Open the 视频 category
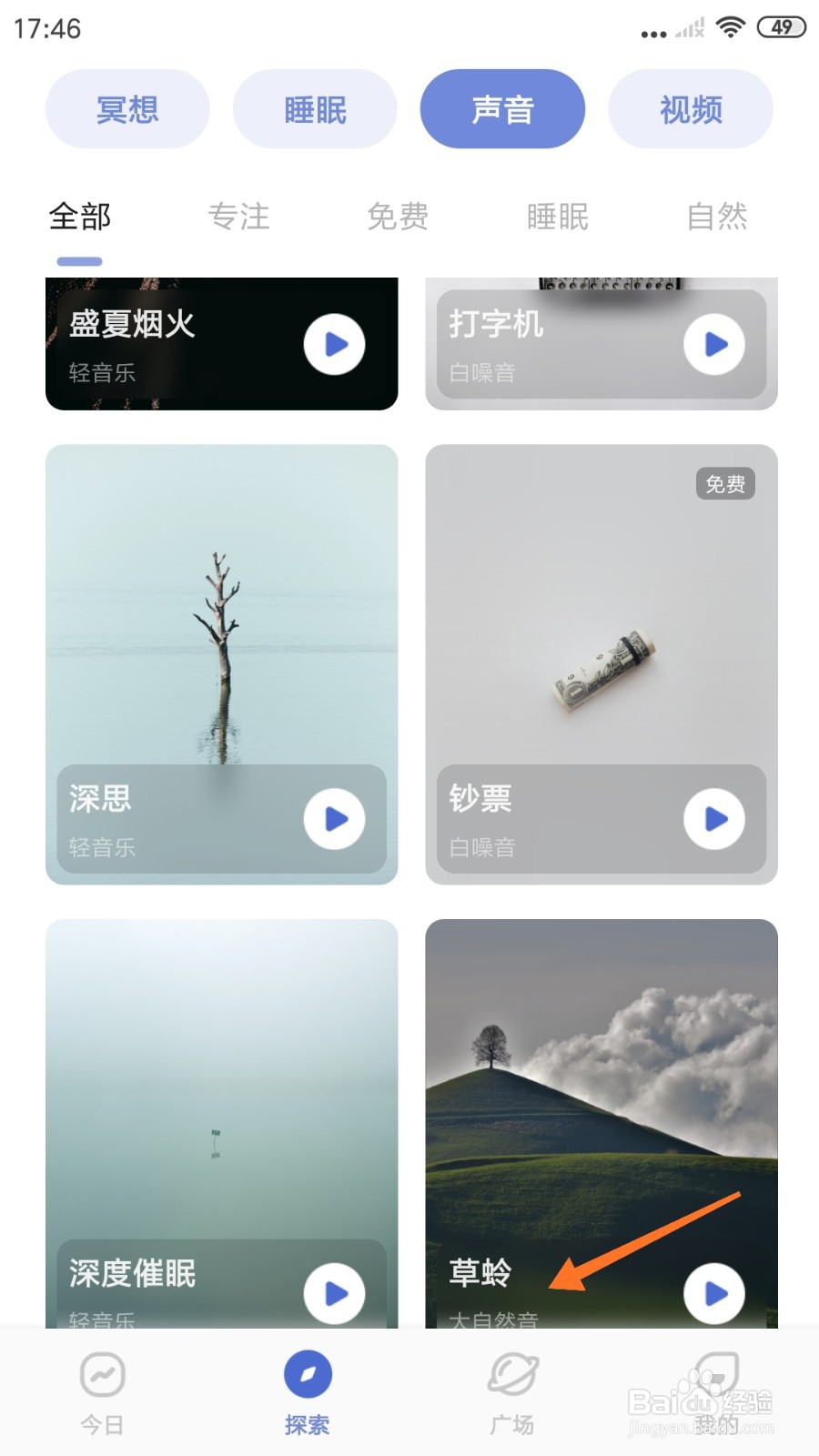Screen dimensions: 819x1456 [690, 109]
